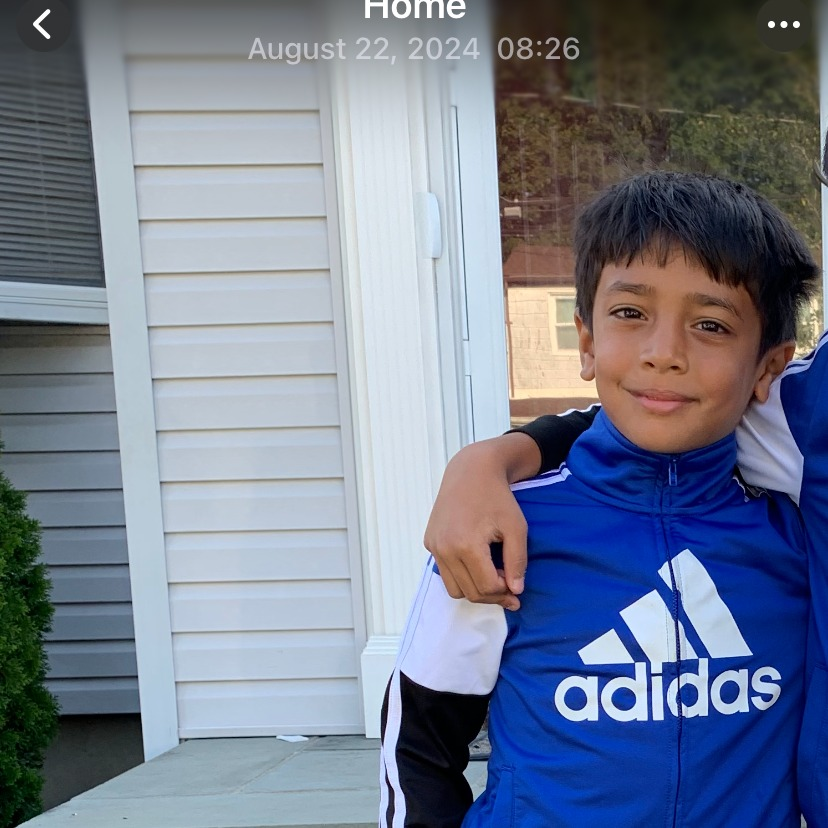Open the three-dot overflow menu
828x828 pixels.
pos(784,24)
